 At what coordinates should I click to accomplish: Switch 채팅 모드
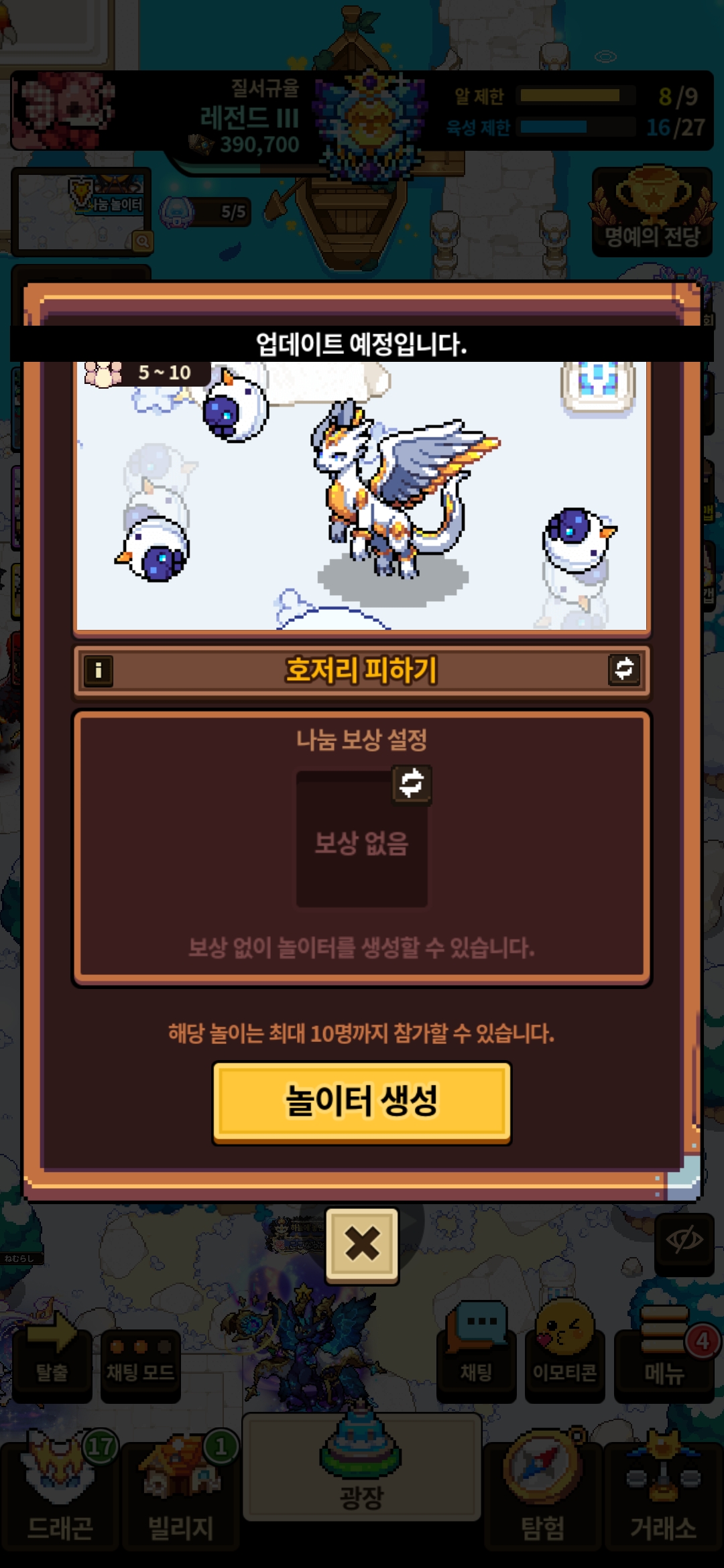140,1362
